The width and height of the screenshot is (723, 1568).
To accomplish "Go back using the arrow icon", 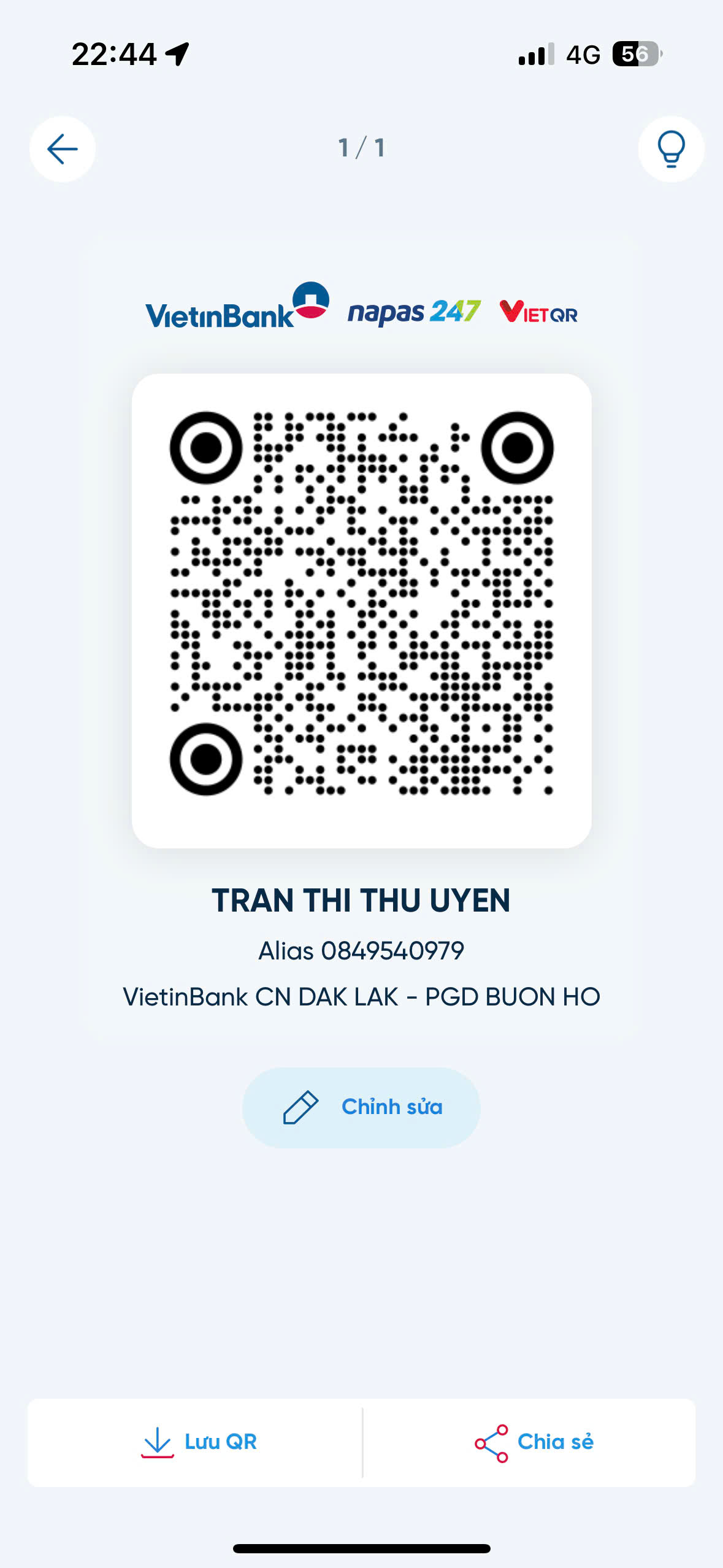I will click(x=63, y=149).
